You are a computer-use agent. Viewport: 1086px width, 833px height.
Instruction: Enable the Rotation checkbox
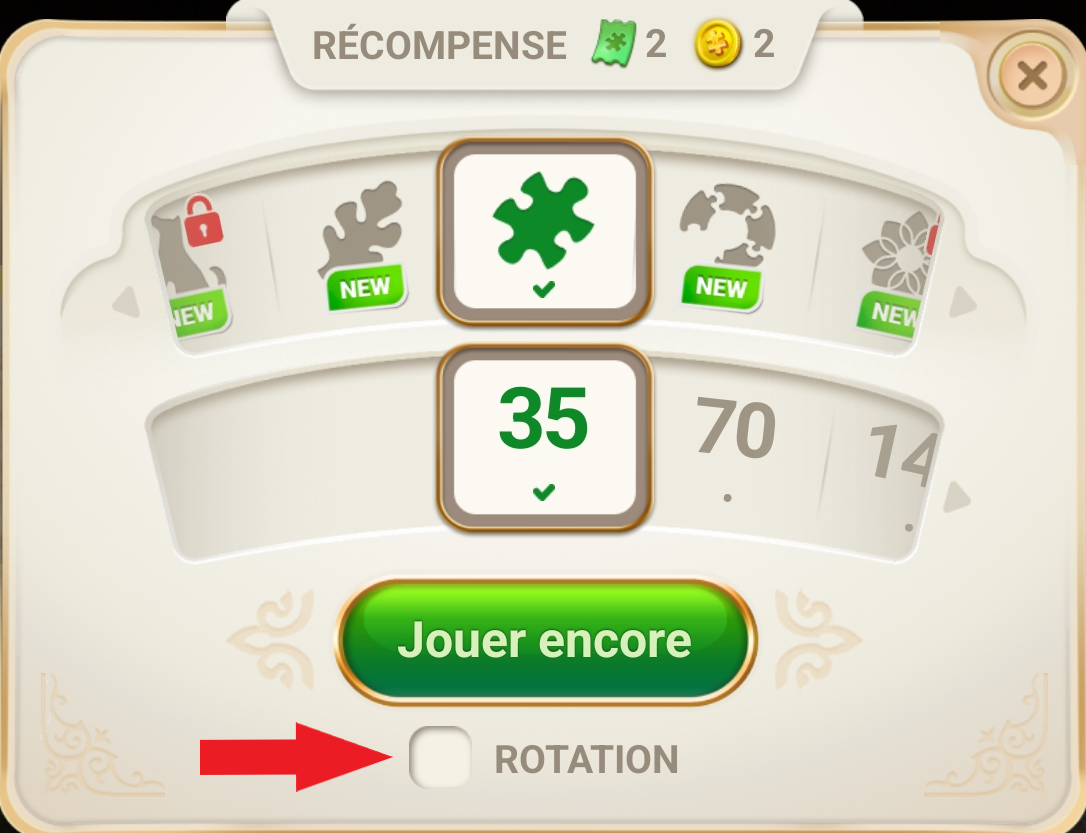point(440,758)
